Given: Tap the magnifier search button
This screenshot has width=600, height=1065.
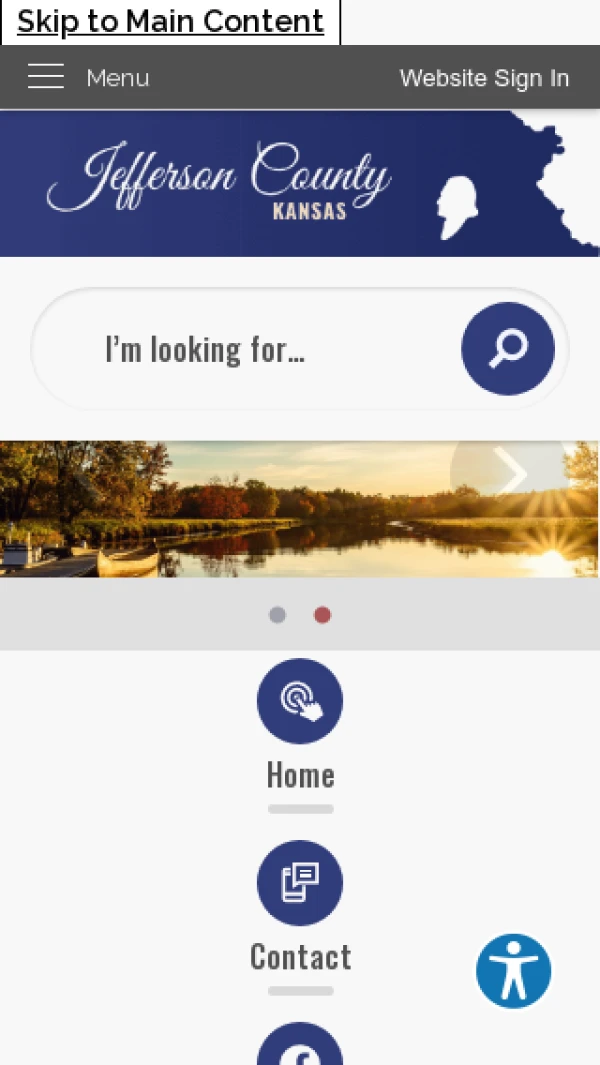Looking at the screenshot, I should coord(508,348).
